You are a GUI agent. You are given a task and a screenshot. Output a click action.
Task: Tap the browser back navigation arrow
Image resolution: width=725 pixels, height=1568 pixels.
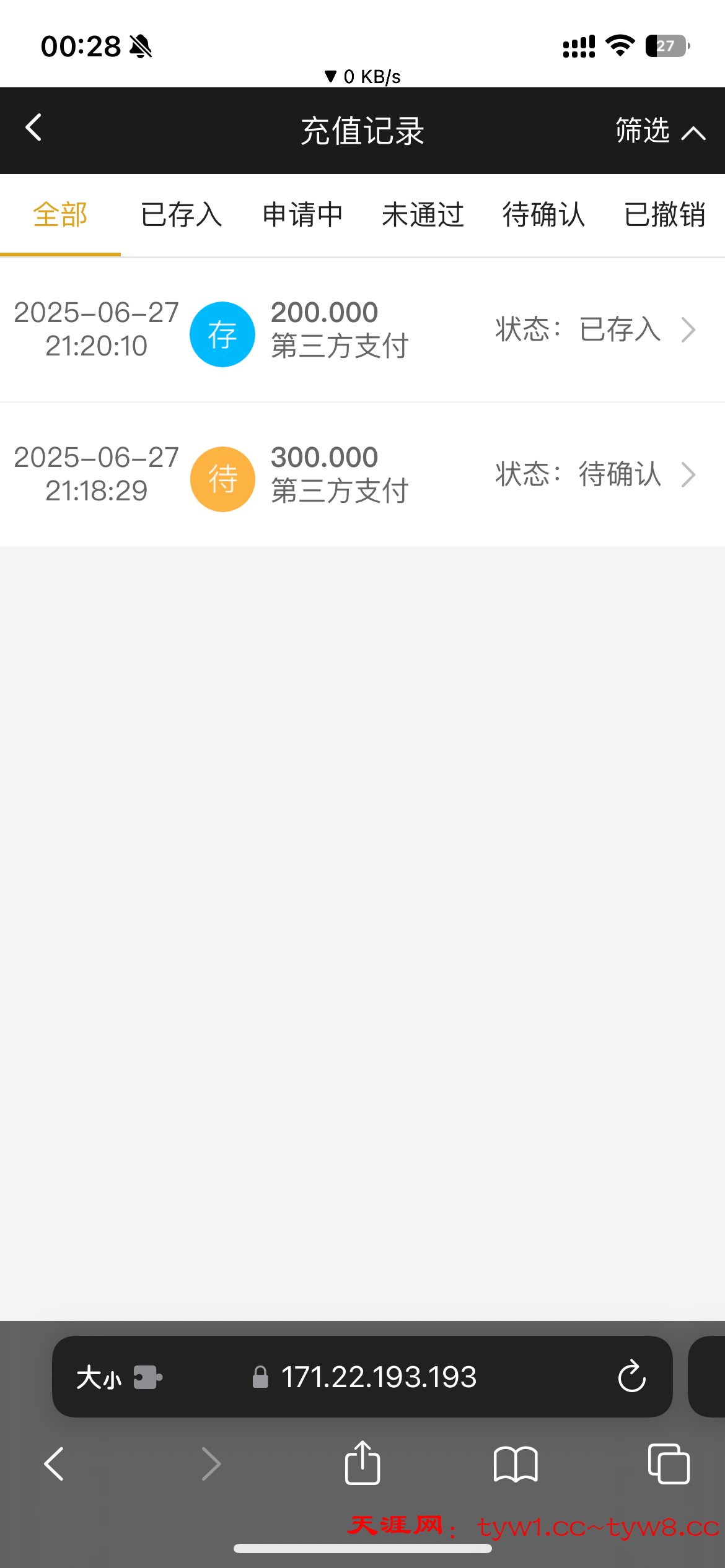coord(54,1463)
